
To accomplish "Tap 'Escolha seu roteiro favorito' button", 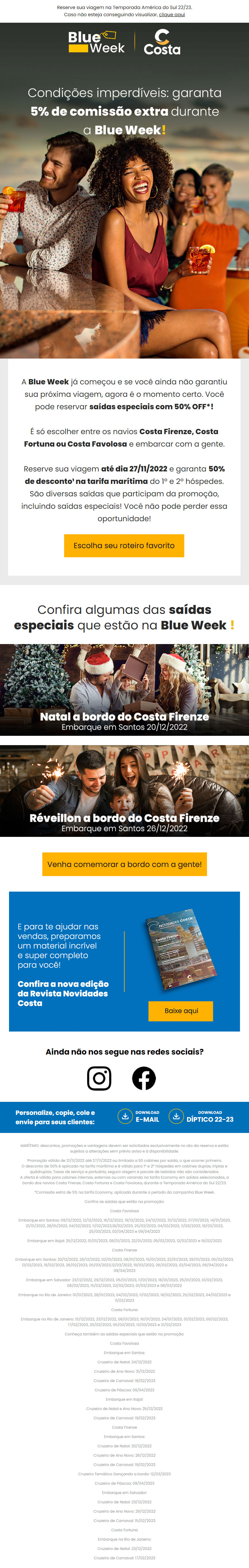I will click(x=124, y=545).
